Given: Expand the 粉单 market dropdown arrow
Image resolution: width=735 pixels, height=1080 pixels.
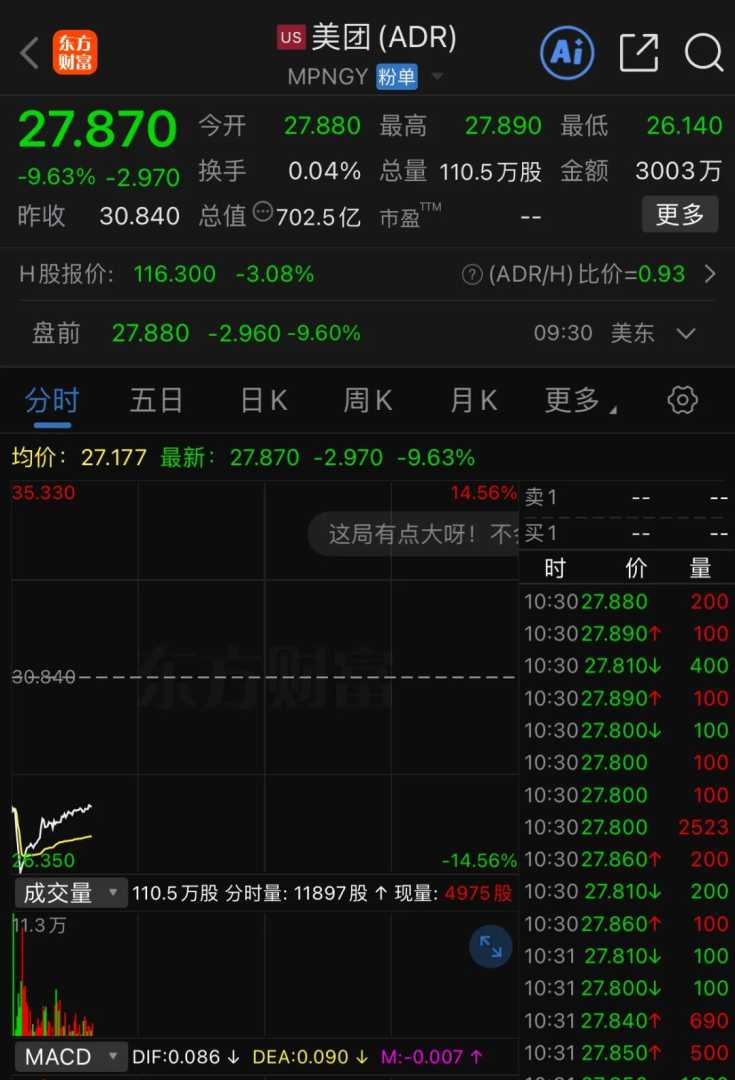Looking at the screenshot, I should 436,77.
